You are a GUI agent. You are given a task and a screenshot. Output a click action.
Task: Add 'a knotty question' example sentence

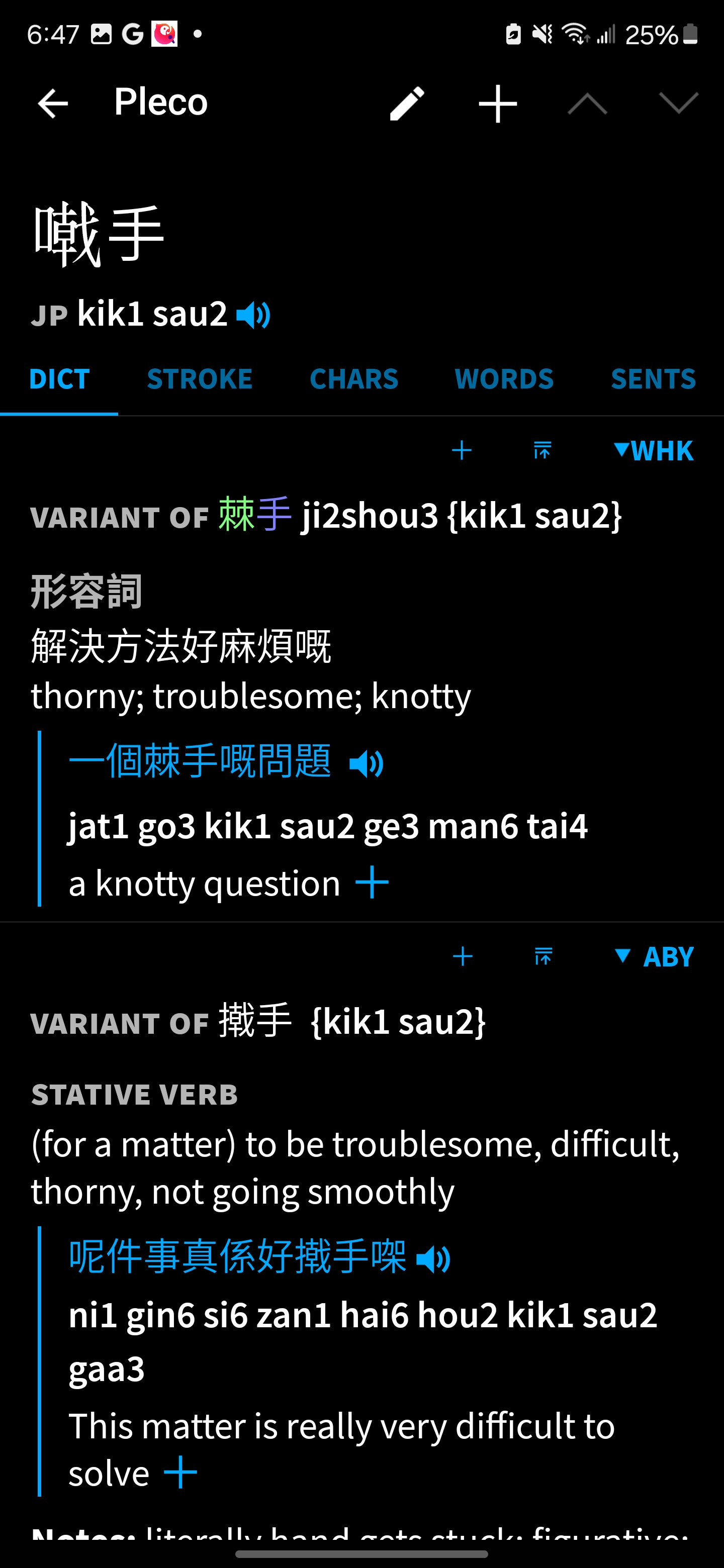pyautogui.click(x=372, y=883)
